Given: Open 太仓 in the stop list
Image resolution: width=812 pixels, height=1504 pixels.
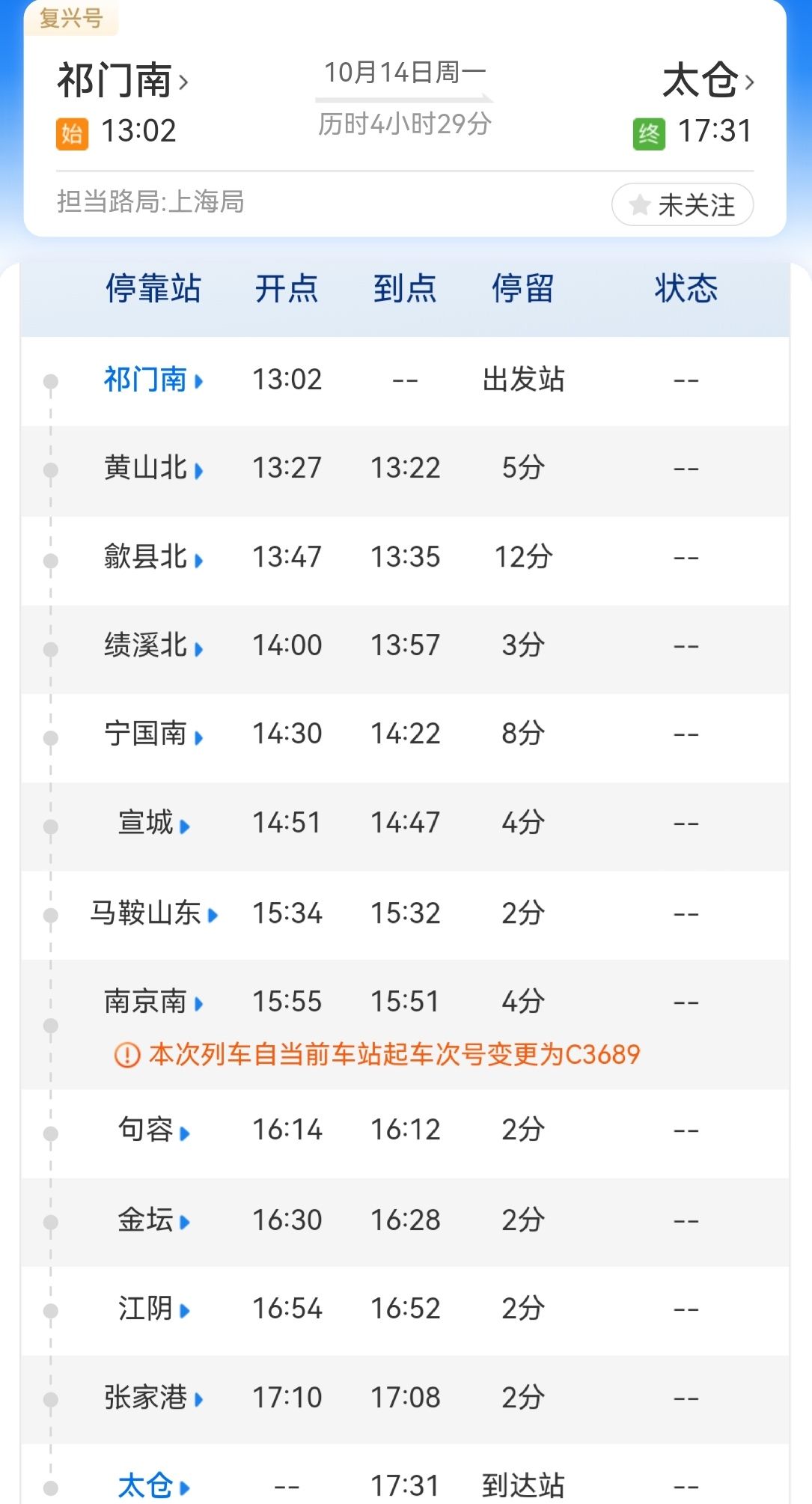Looking at the screenshot, I should [153, 1485].
